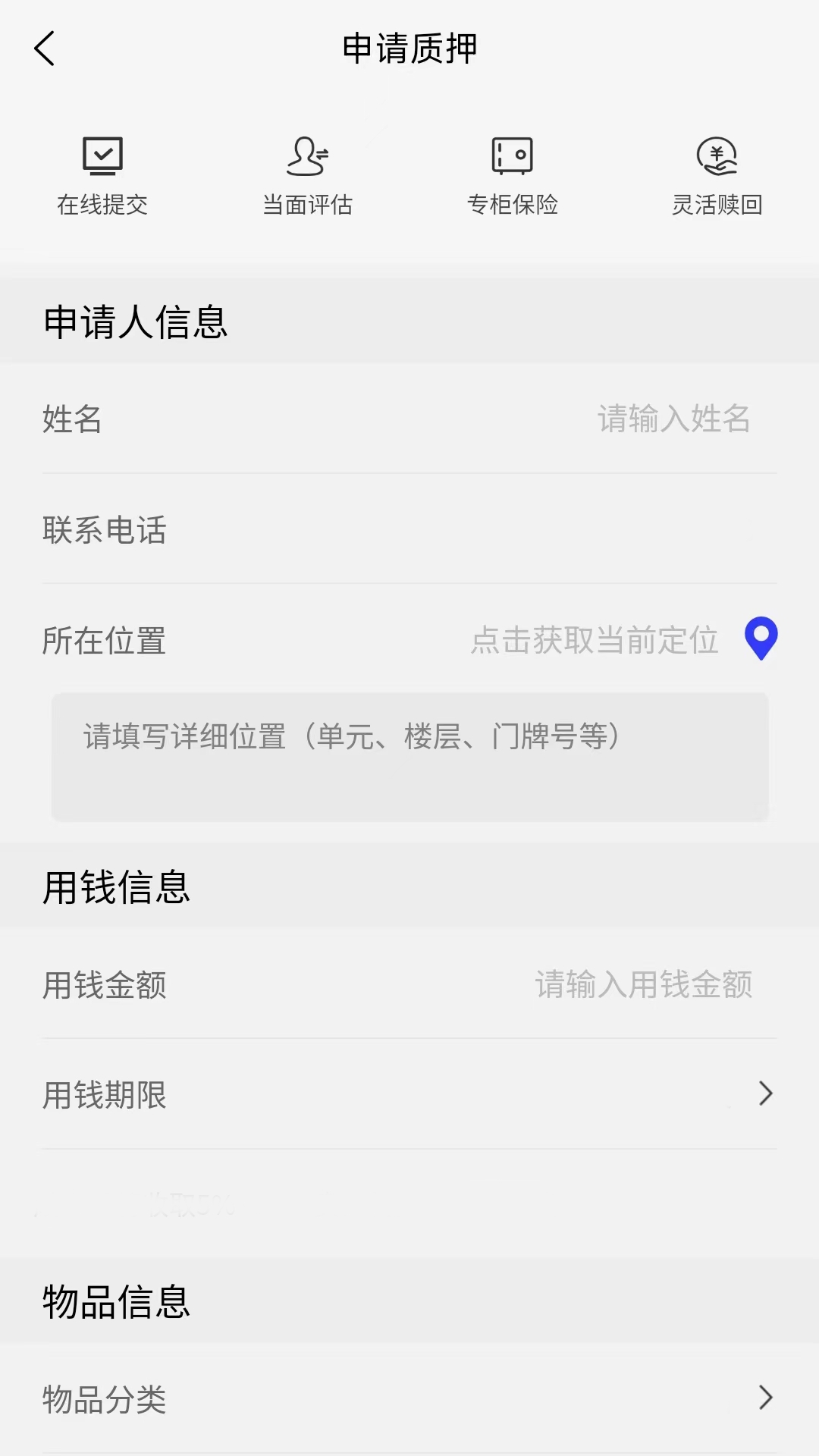Enter the detailed address text box
This screenshot has height=1456, width=819.
(x=409, y=757)
